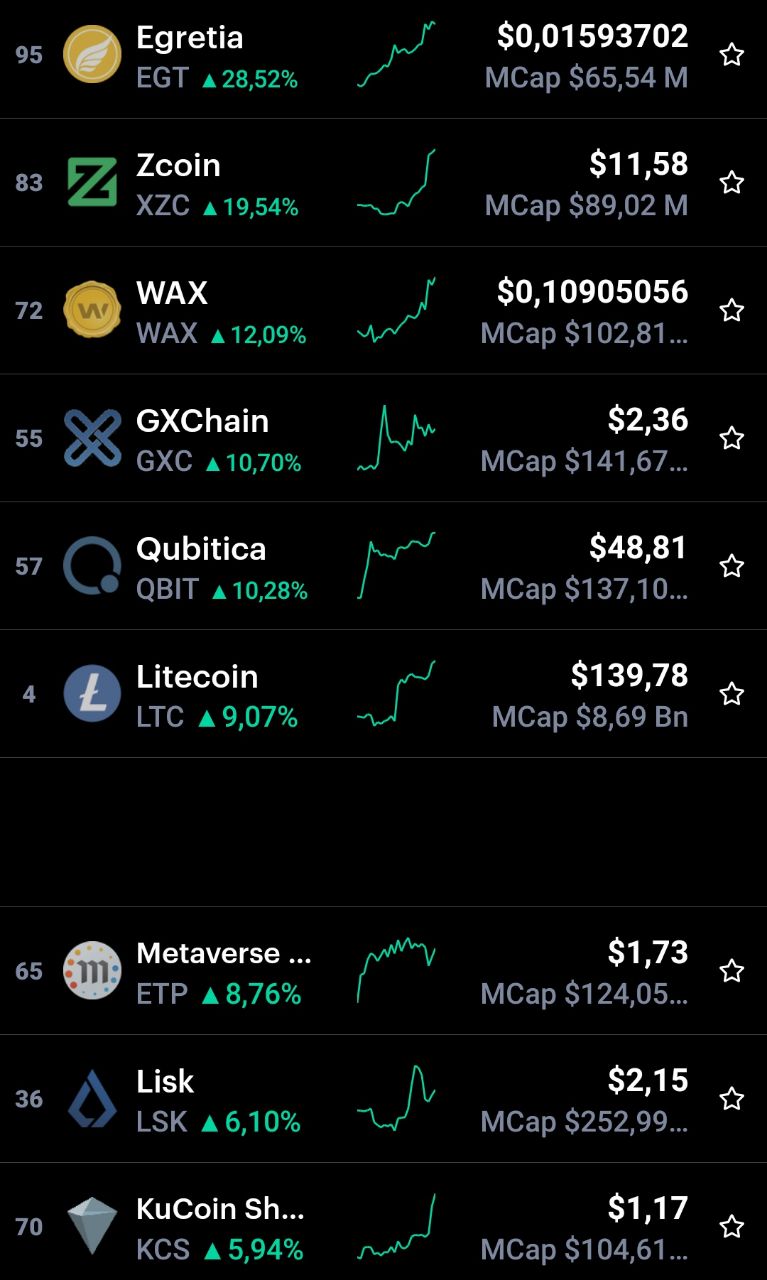Tap the star beside KuCoin Shares
The width and height of the screenshot is (767, 1280).
tap(732, 1227)
